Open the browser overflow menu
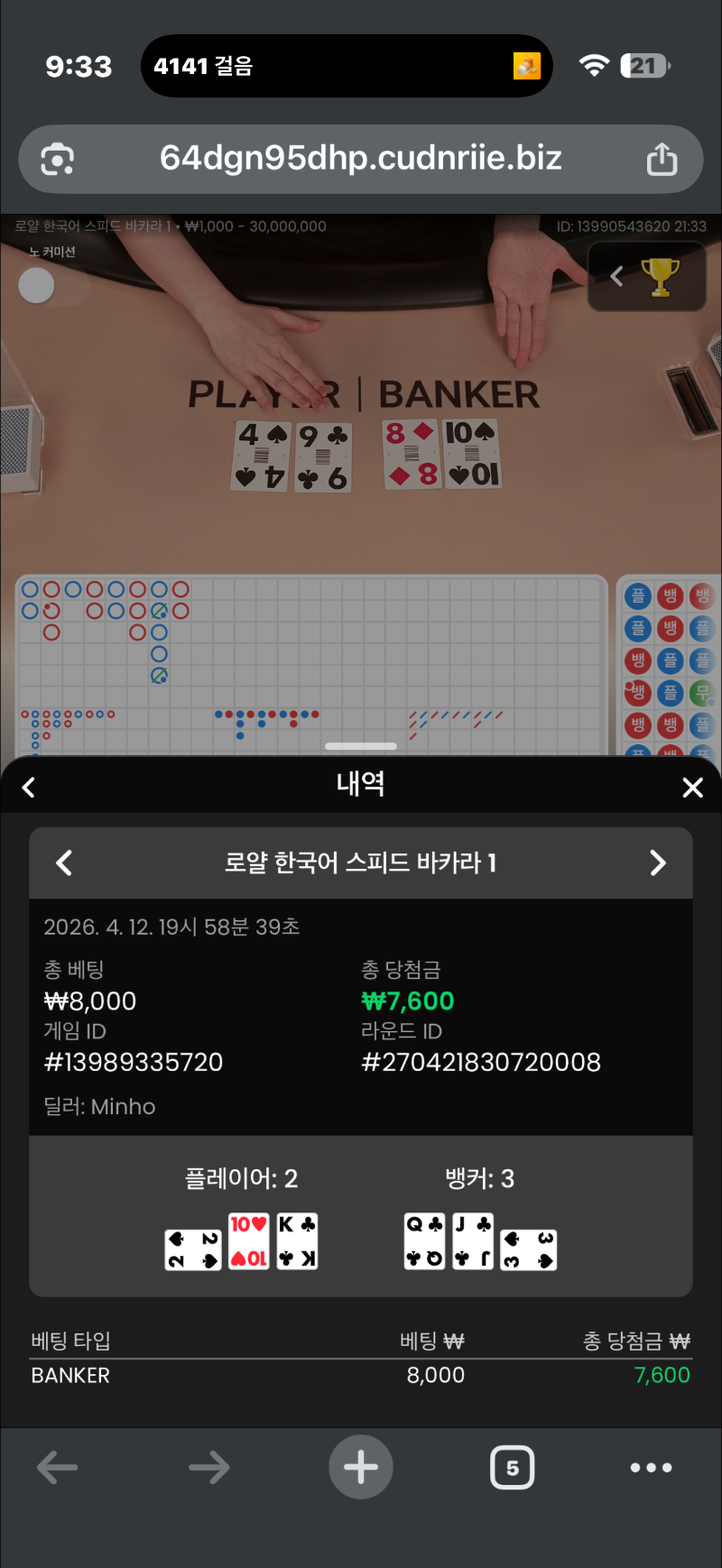 click(652, 1468)
